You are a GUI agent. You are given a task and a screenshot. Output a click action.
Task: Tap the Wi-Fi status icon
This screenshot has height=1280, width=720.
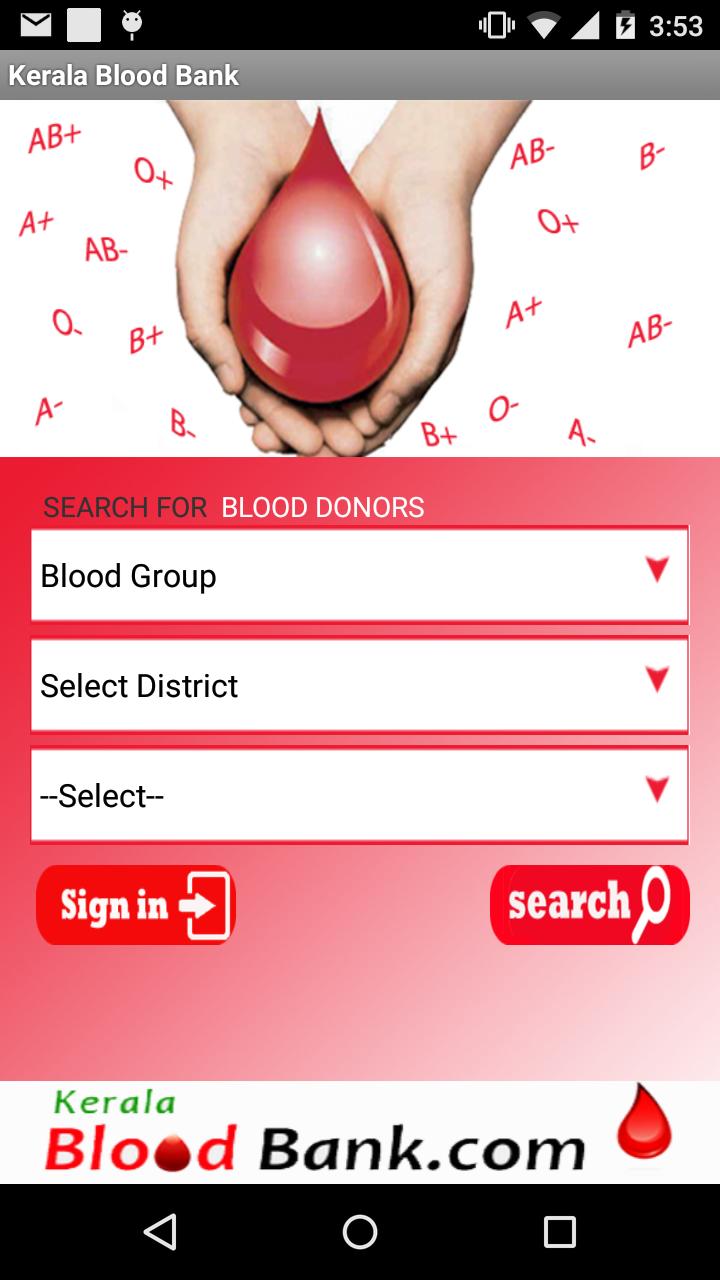[545, 25]
